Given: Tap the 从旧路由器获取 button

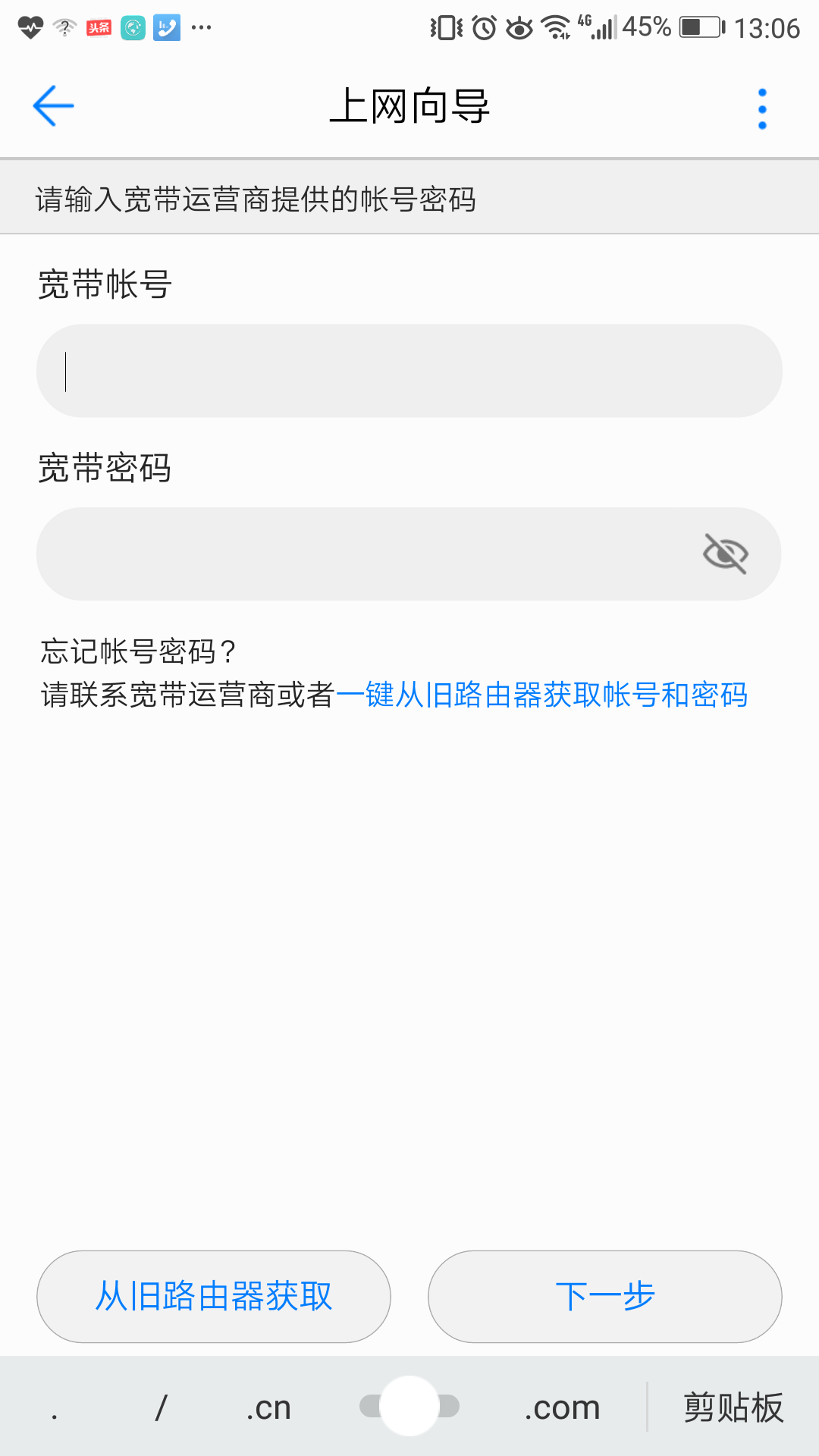Looking at the screenshot, I should tap(214, 1296).
